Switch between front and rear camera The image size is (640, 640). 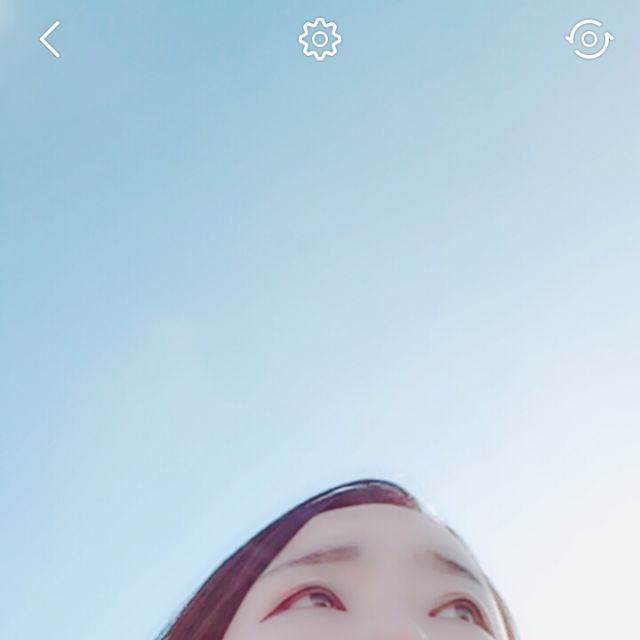pyautogui.click(x=589, y=40)
